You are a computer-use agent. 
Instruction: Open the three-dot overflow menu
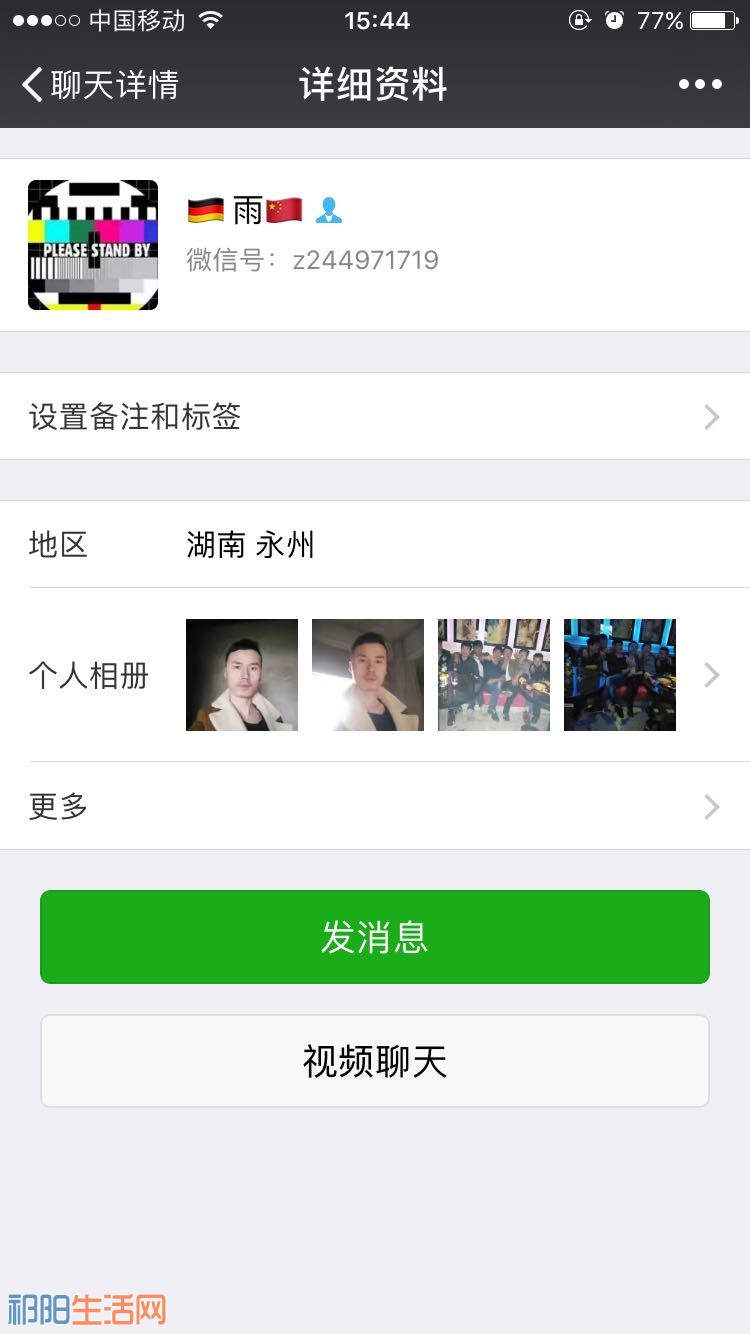pos(700,85)
